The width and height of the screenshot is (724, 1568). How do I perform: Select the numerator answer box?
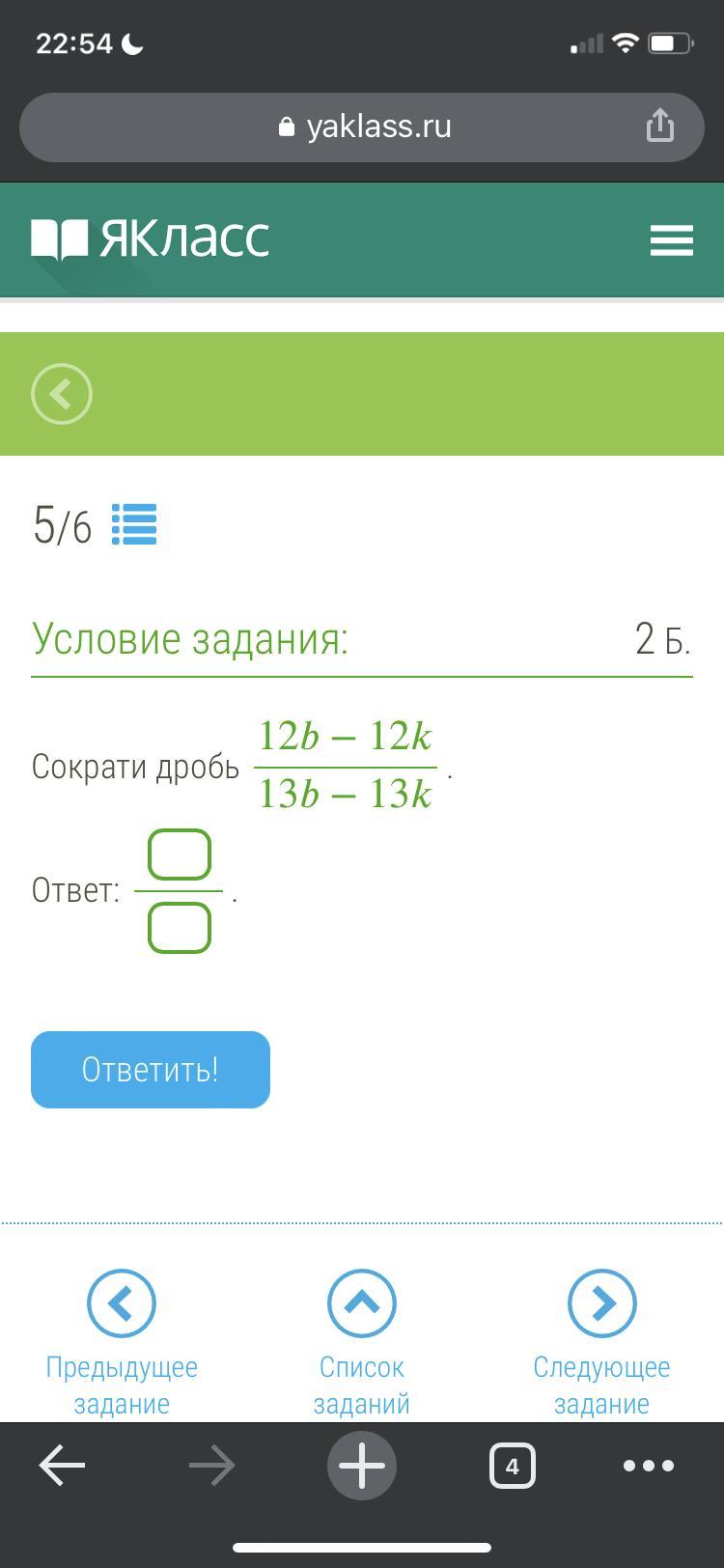[x=180, y=854]
